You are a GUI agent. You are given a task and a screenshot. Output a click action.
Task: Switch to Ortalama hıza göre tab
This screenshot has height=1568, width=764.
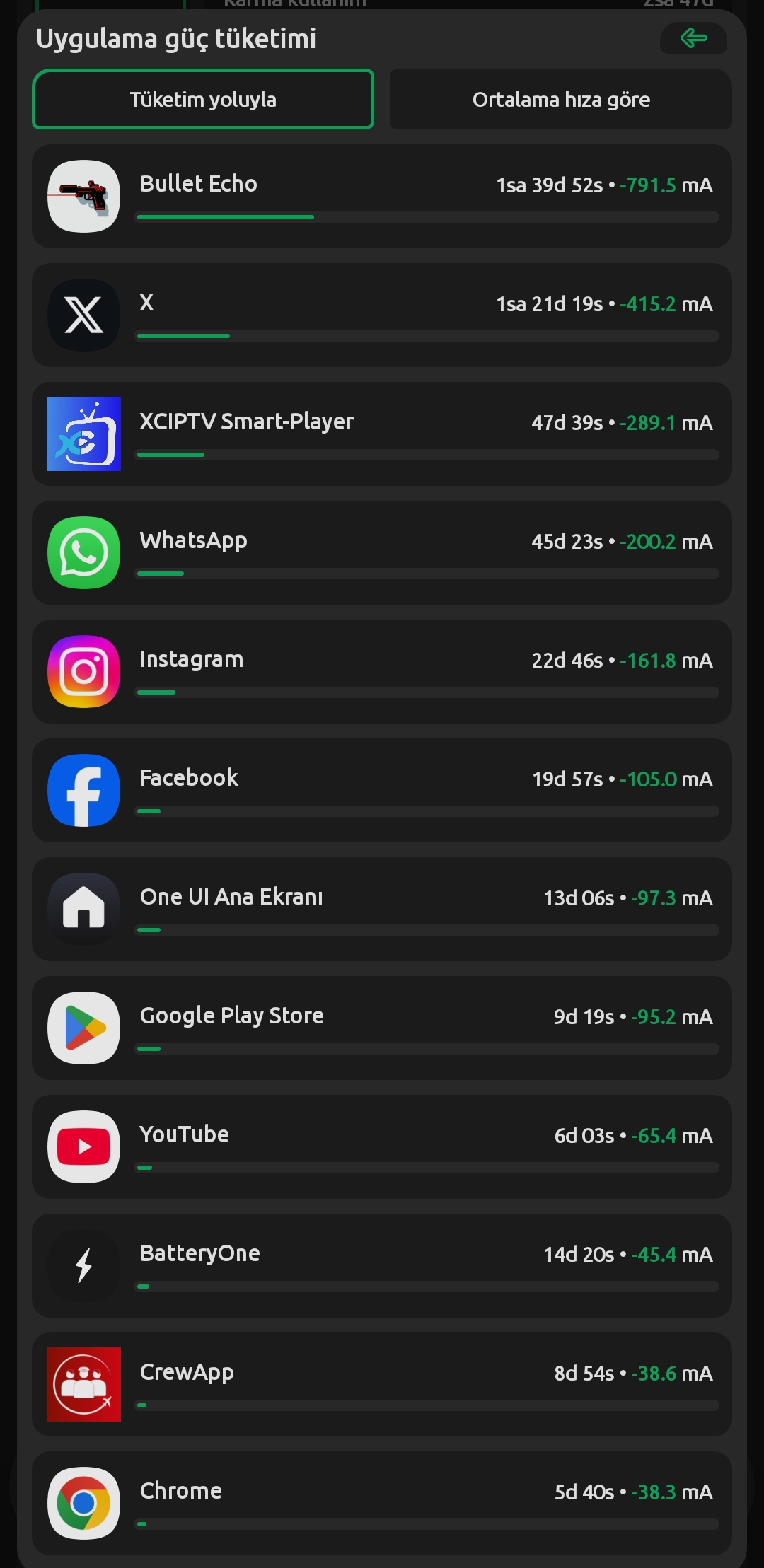click(x=560, y=99)
